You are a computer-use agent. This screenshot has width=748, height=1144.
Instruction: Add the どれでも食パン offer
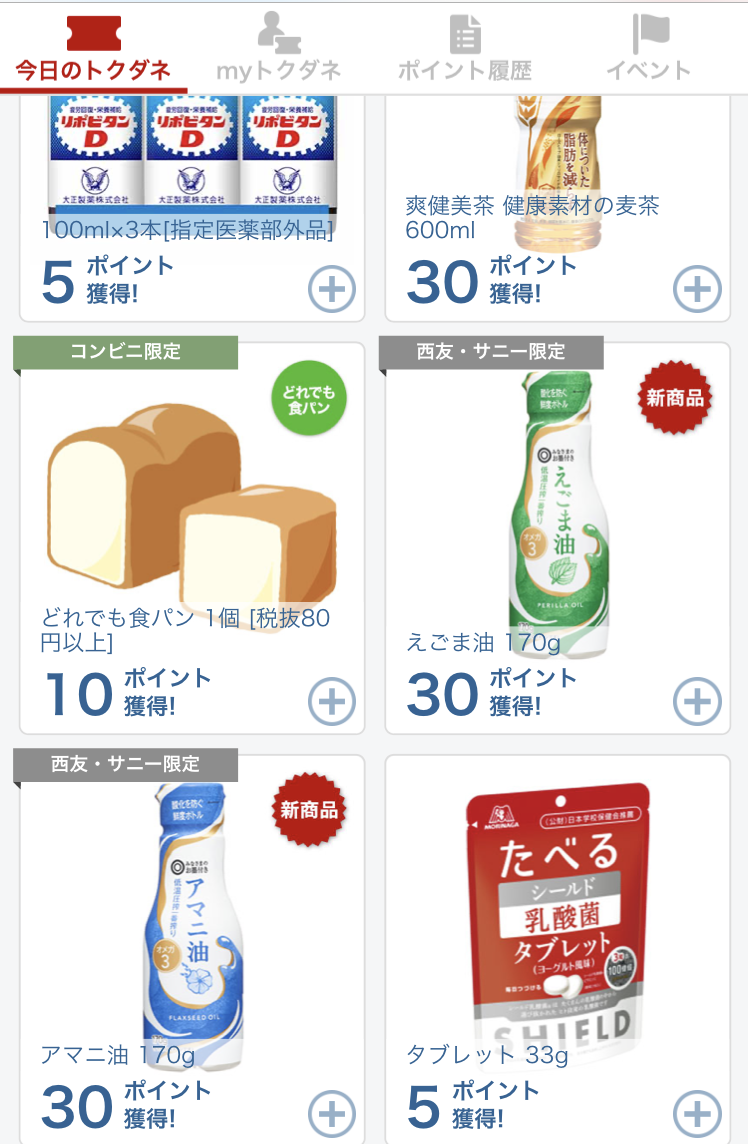tap(331, 702)
